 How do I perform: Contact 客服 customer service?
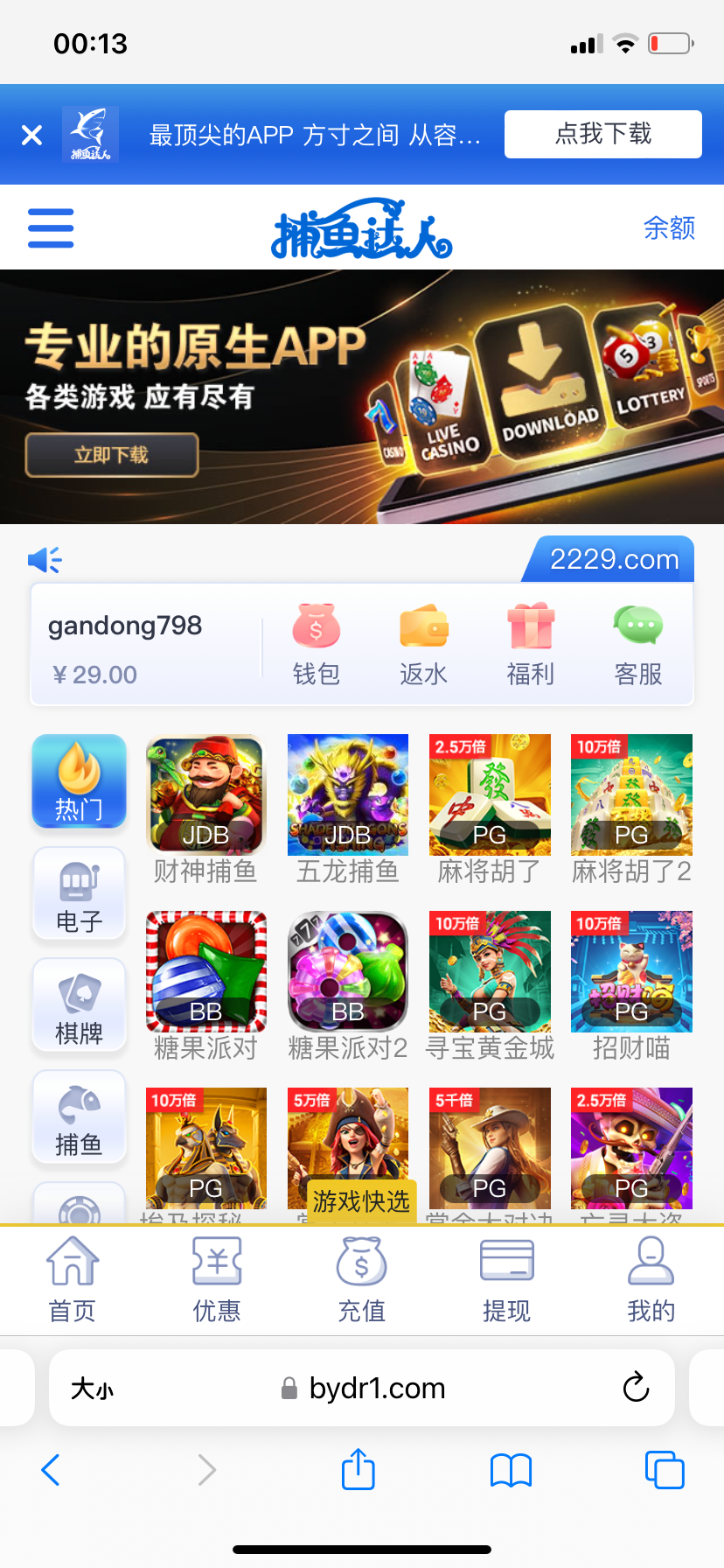click(638, 644)
